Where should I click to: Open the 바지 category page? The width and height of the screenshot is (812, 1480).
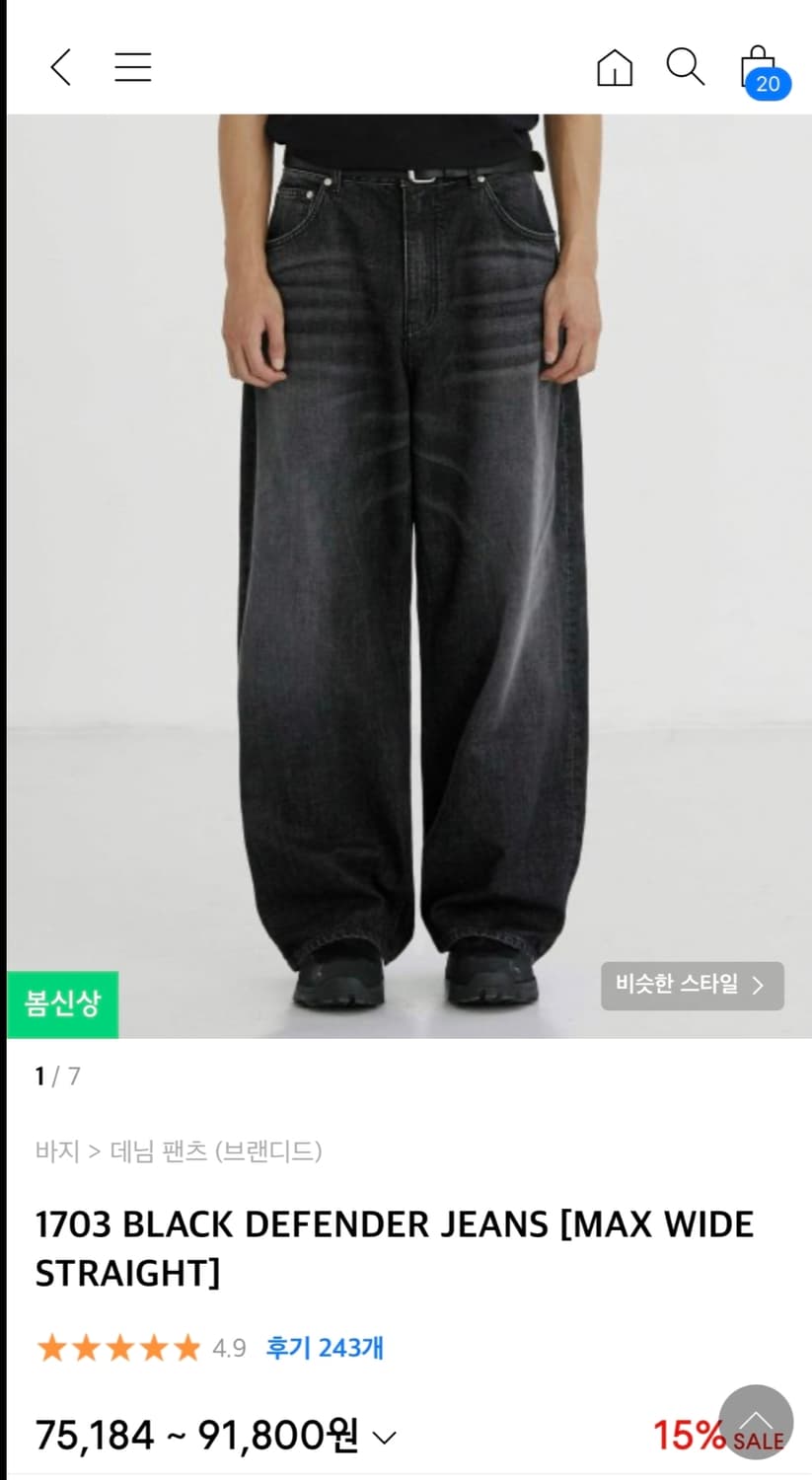tap(56, 1151)
